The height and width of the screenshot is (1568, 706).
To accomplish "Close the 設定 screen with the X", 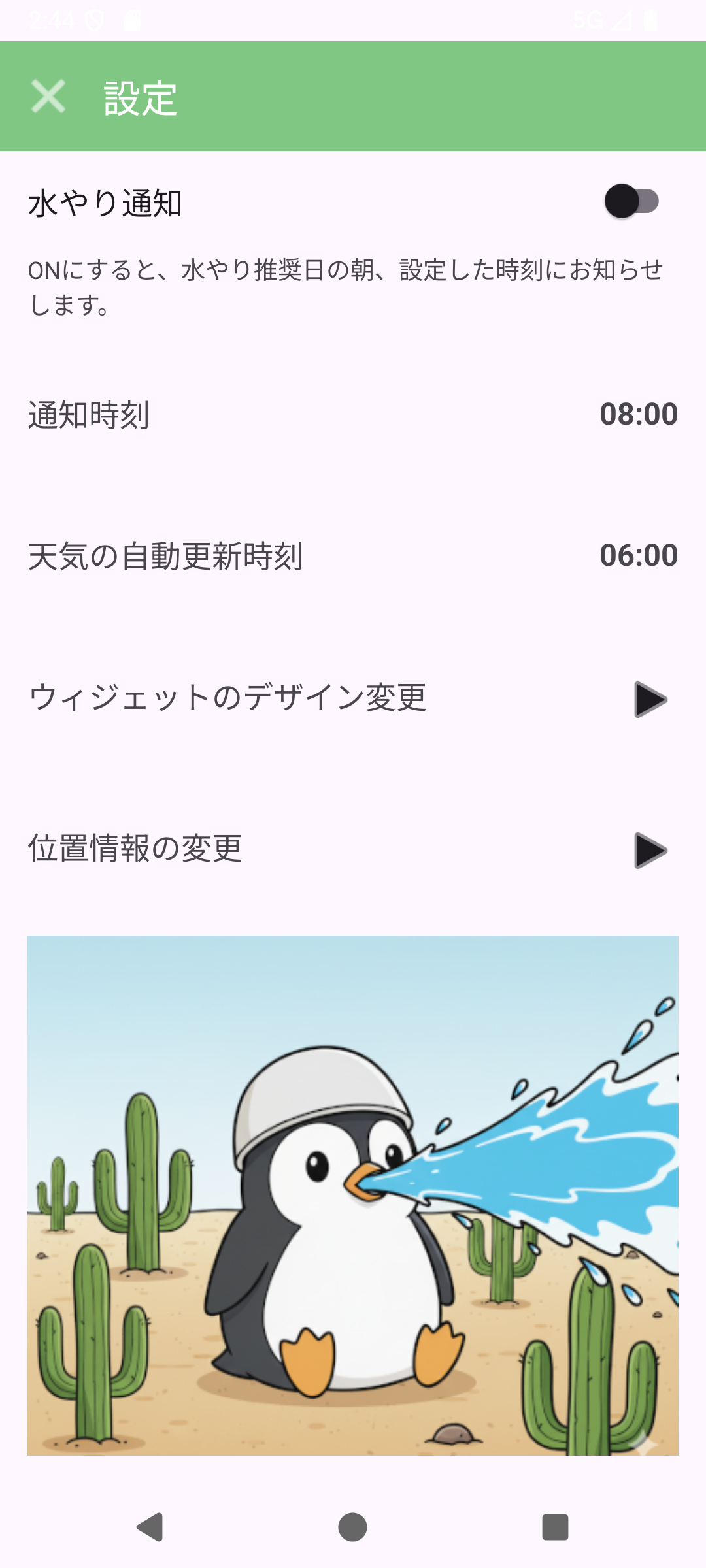I will [x=48, y=97].
